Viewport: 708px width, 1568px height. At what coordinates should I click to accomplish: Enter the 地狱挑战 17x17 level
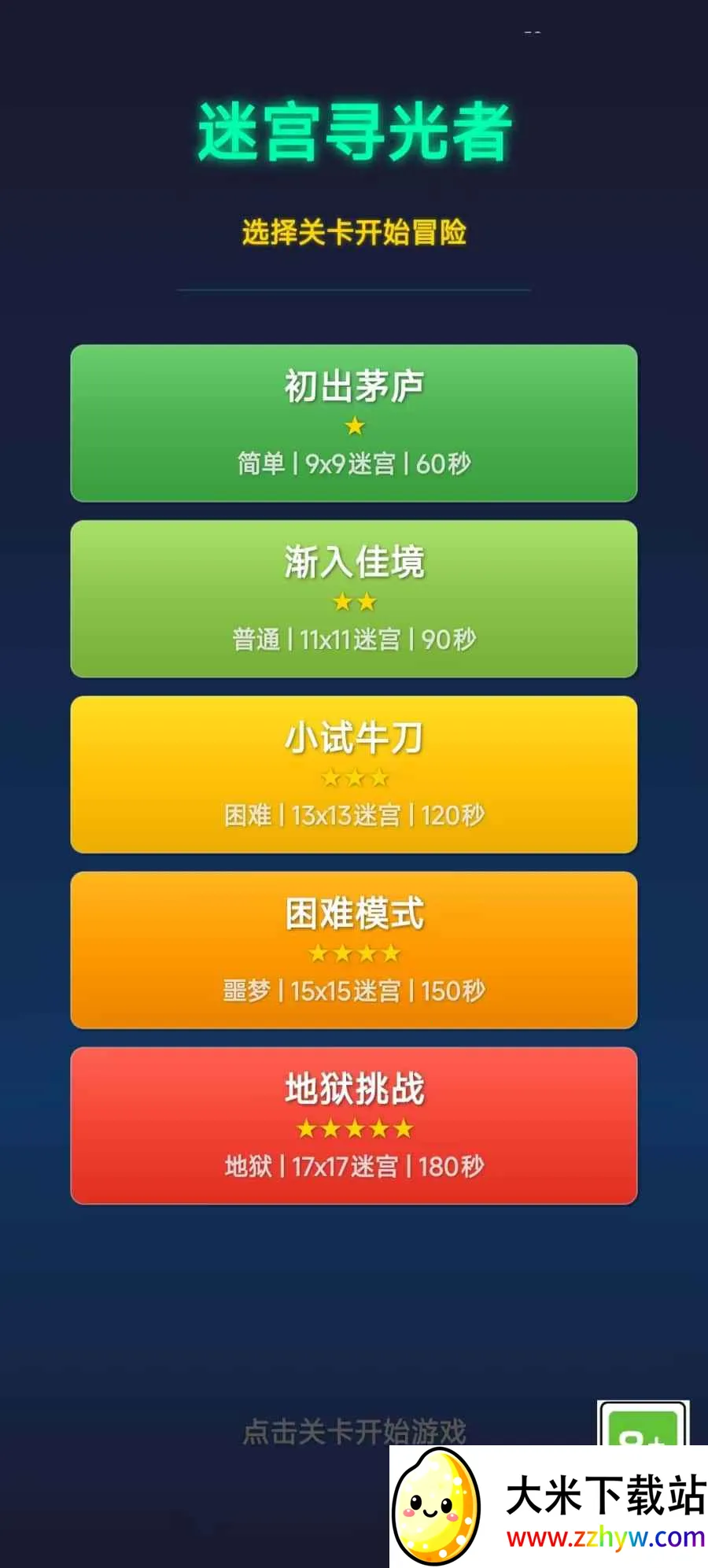coord(354,1125)
